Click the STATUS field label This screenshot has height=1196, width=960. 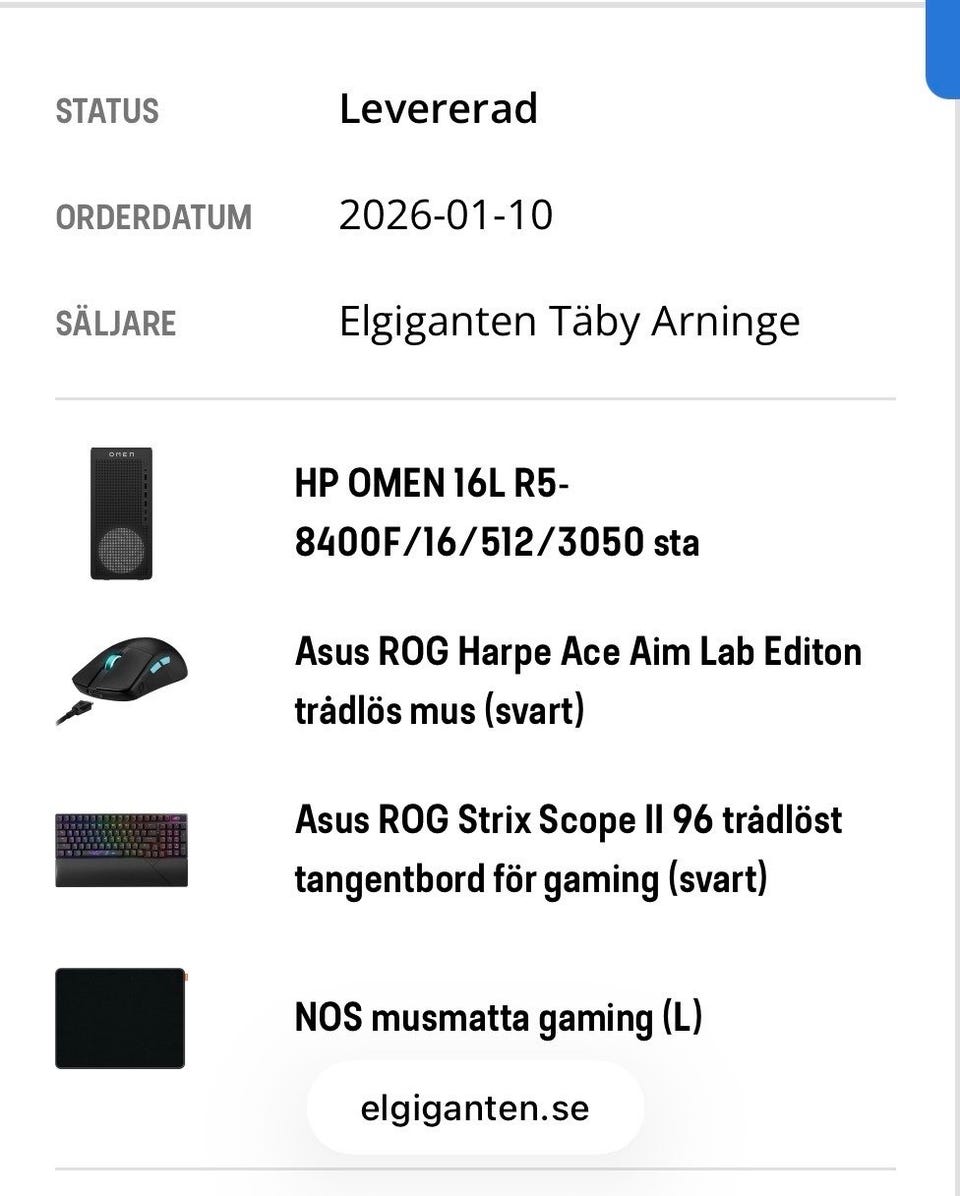tap(107, 112)
